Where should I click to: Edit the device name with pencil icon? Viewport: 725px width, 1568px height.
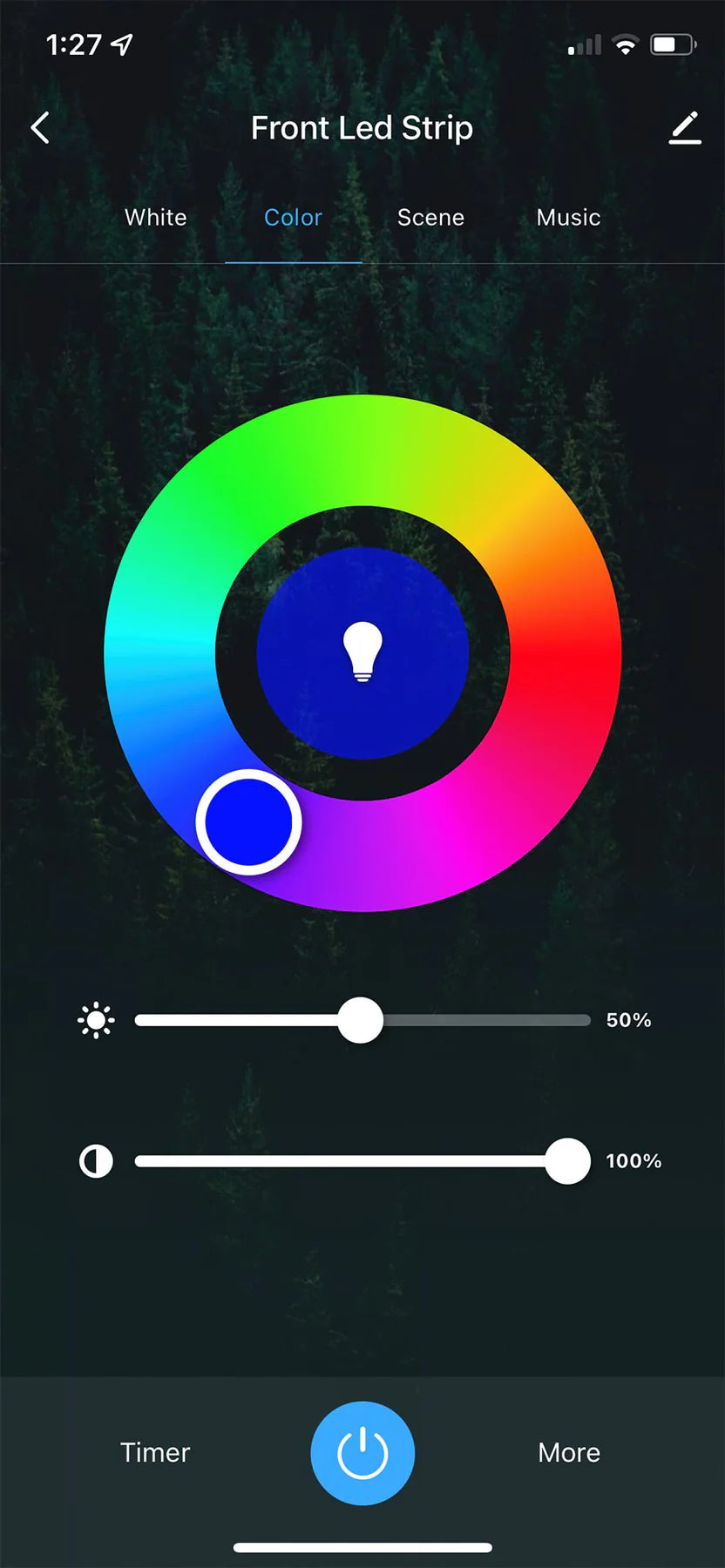[685, 128]
